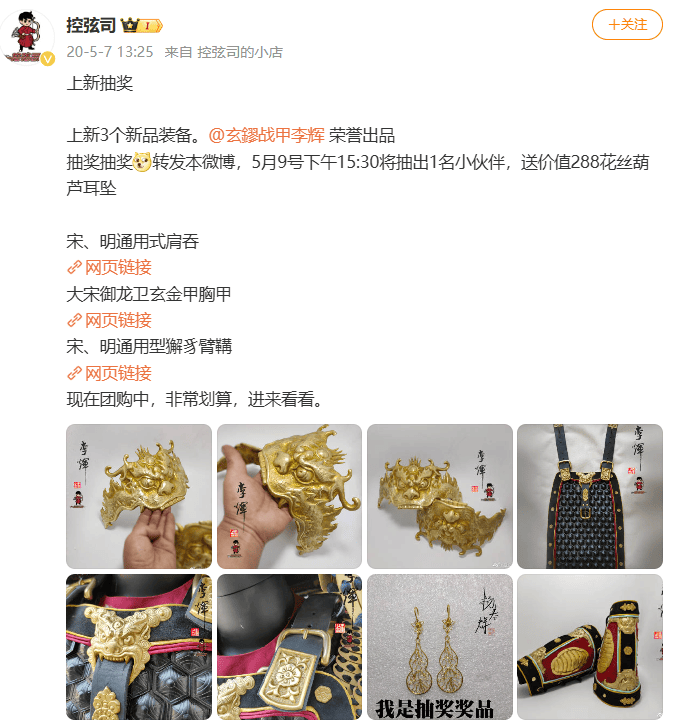
Task: Open the @玄鎝战甲李辉 mention
Action: tap(267, 136)
